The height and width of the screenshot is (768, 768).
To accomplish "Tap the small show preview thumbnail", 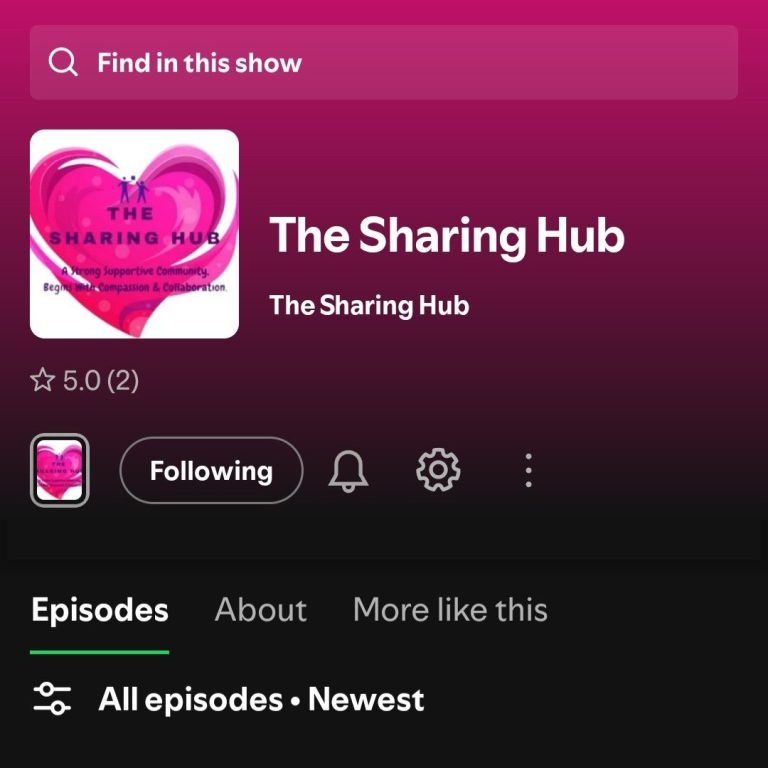I will pyautogui.click(x=59, y=470).
